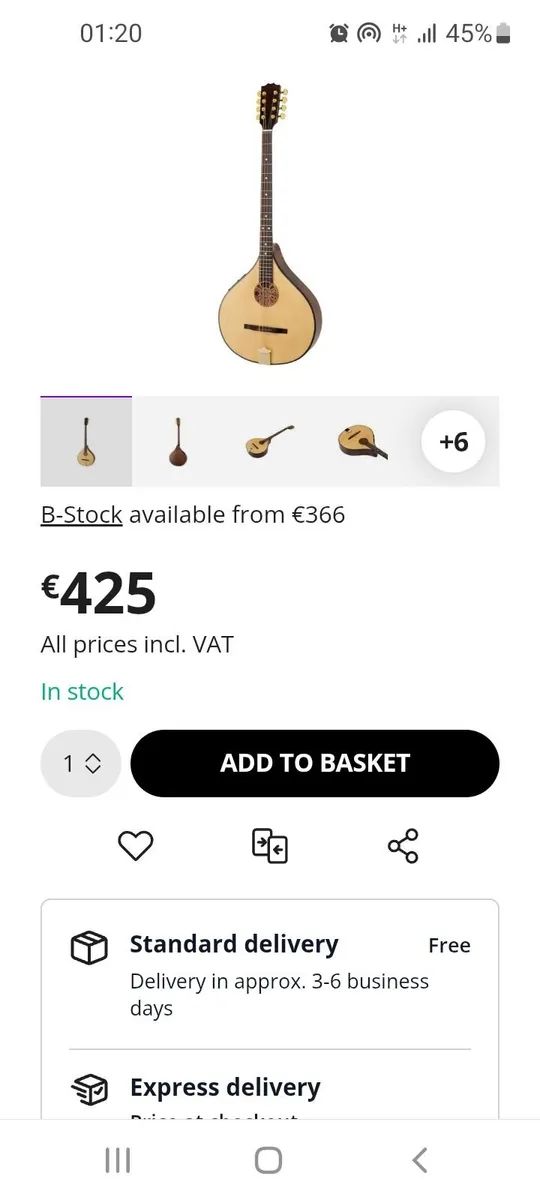Open the main instrument product image
This screenshot has width=540, height=1200.
(270, 225)
